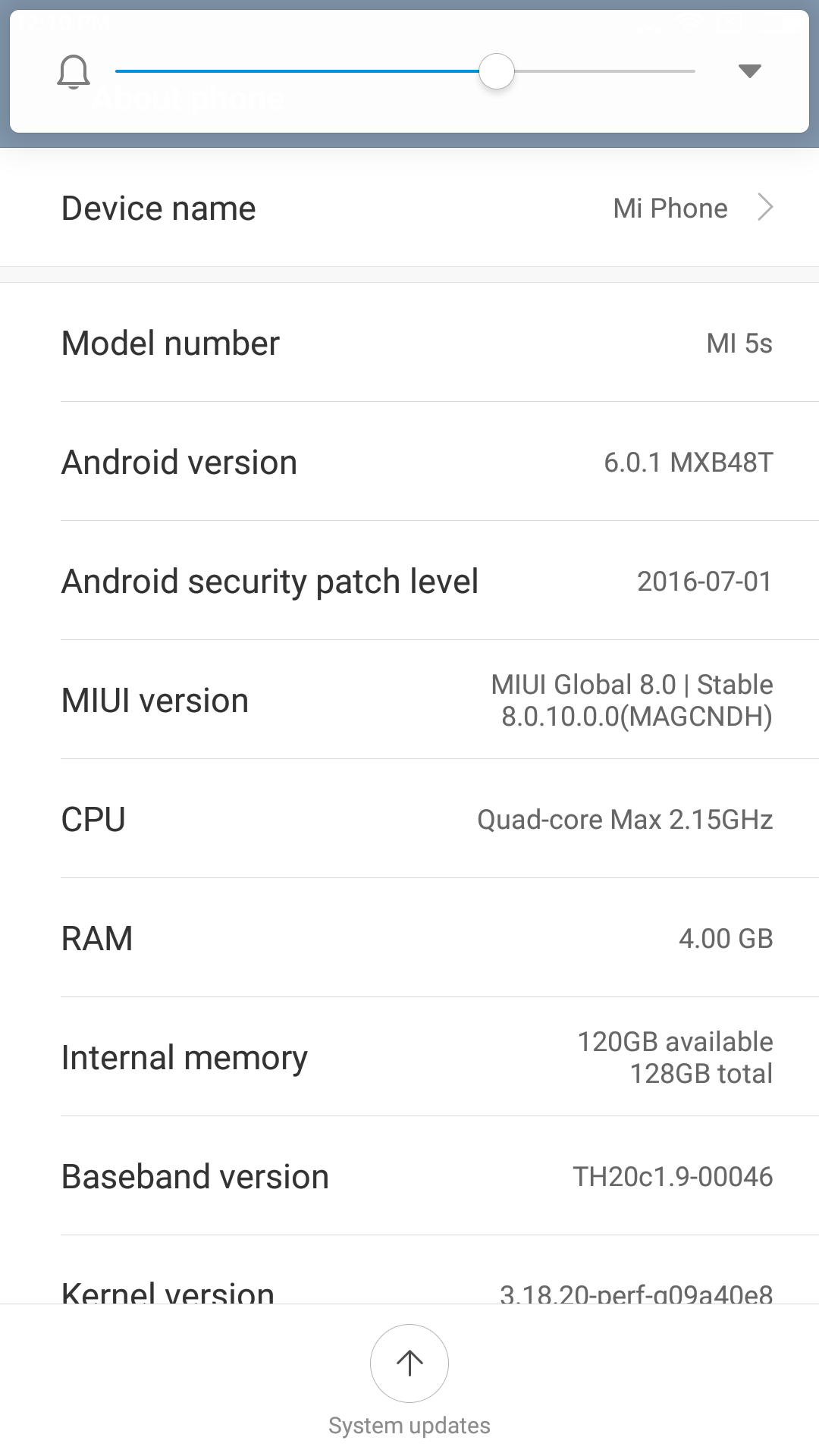
Task: Open System updates
Action: pyautogui.click(x=409, y=1380)
